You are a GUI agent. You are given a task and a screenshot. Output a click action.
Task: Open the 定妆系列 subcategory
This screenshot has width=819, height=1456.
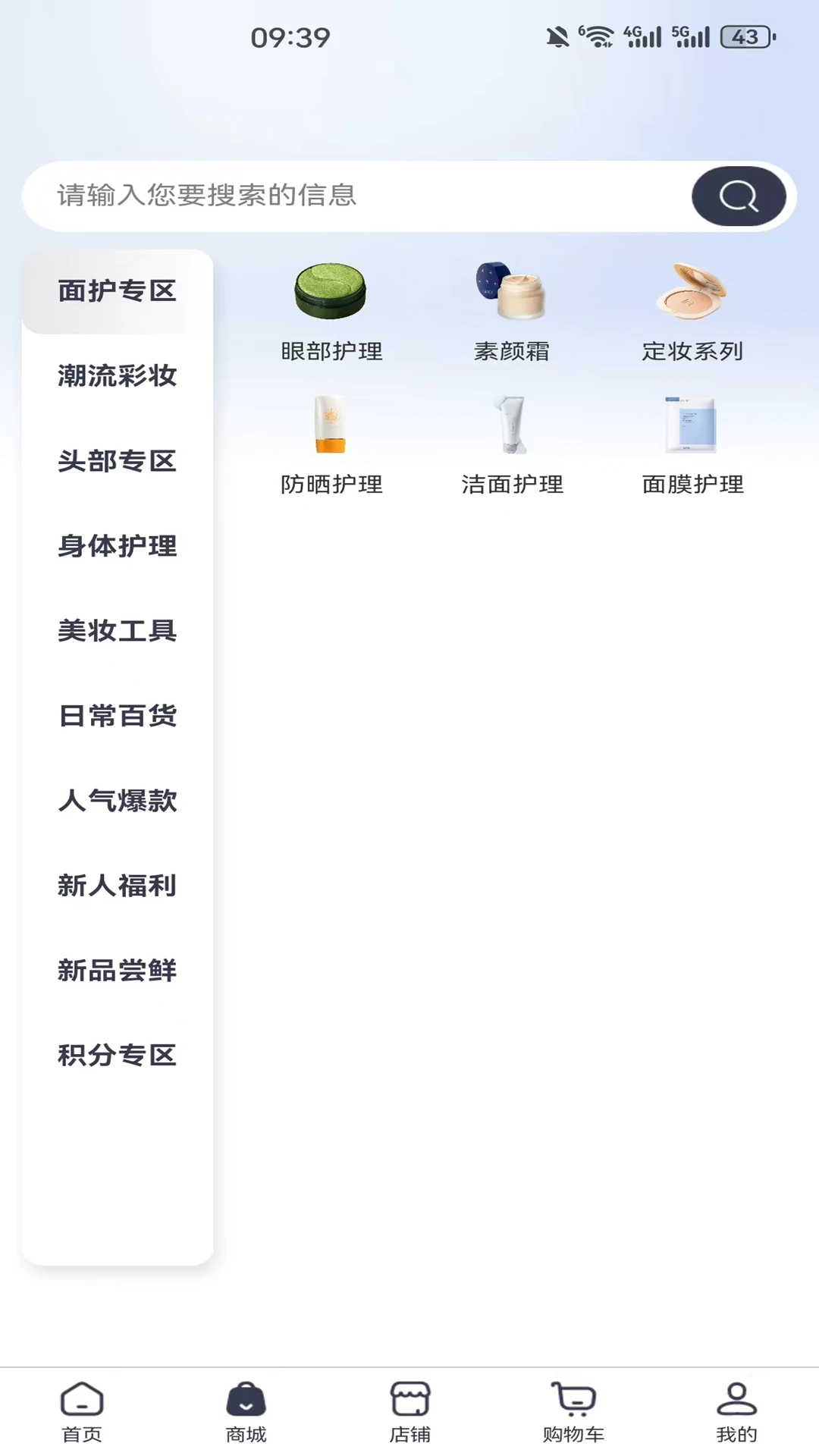tap(692, 312)
